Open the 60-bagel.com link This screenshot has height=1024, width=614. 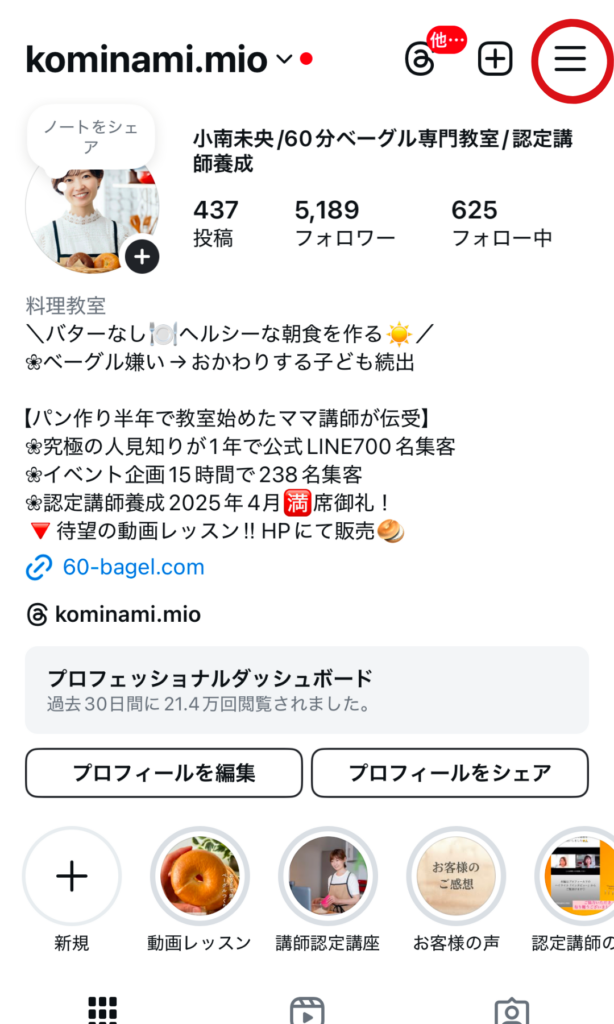click(x=132, y=568)
